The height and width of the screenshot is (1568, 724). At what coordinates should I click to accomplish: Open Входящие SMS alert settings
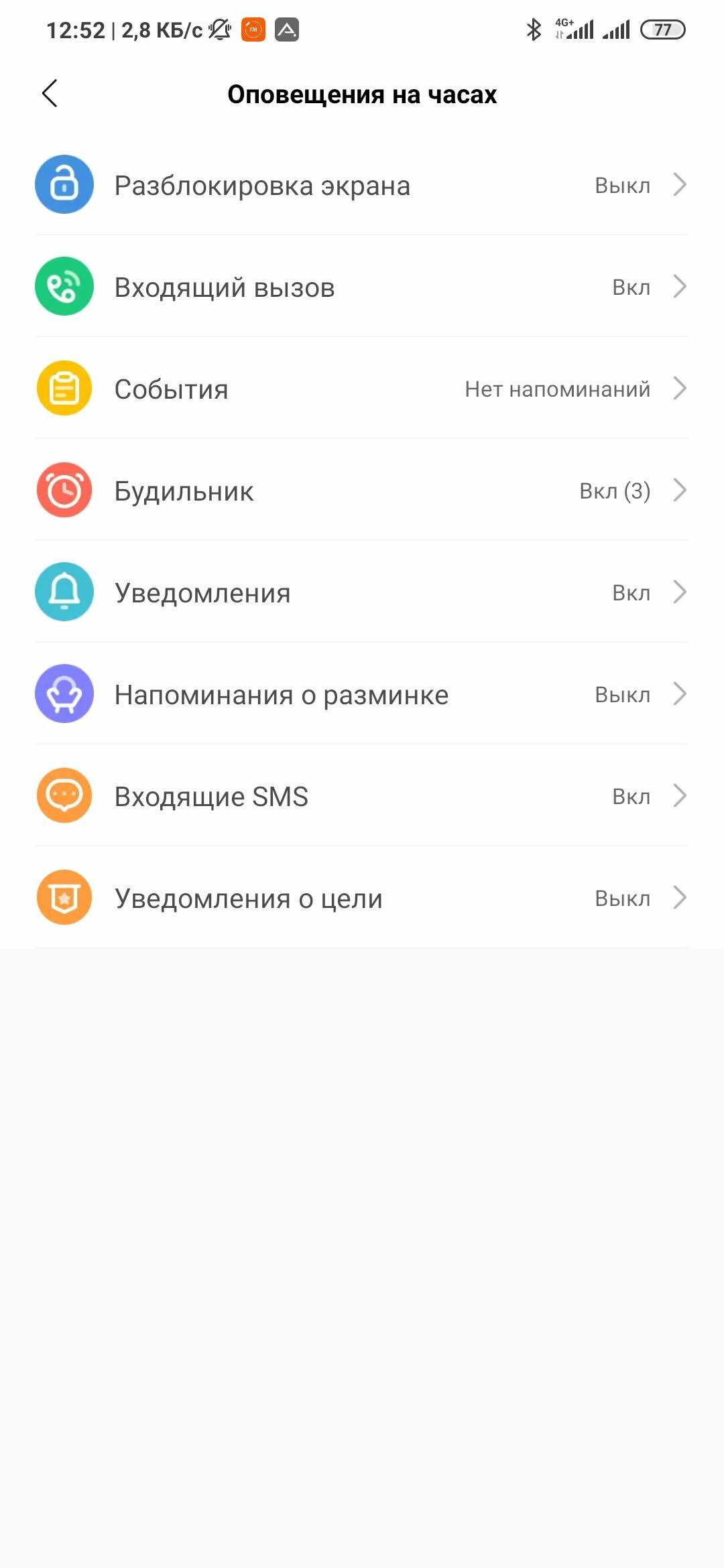(x=362, y=796)
